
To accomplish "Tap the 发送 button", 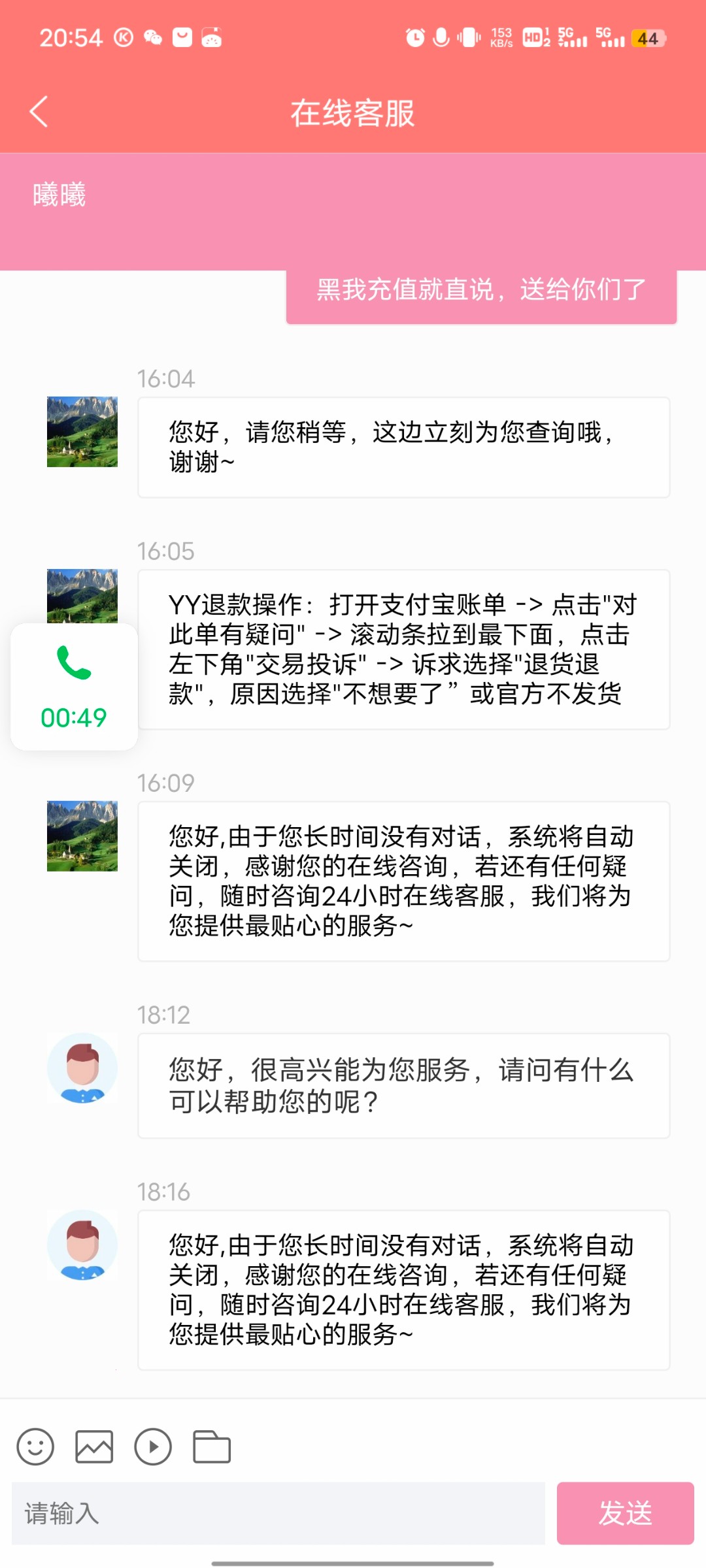I will click(x=625, y=1513).
